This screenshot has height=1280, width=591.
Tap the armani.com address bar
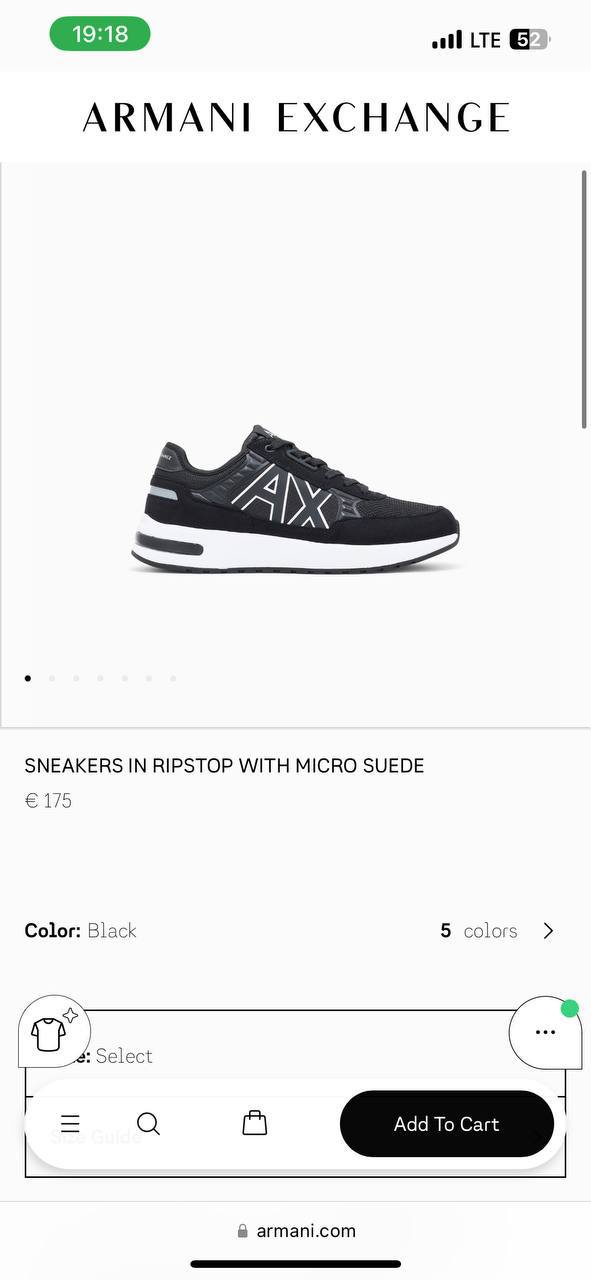[296, 1231]
